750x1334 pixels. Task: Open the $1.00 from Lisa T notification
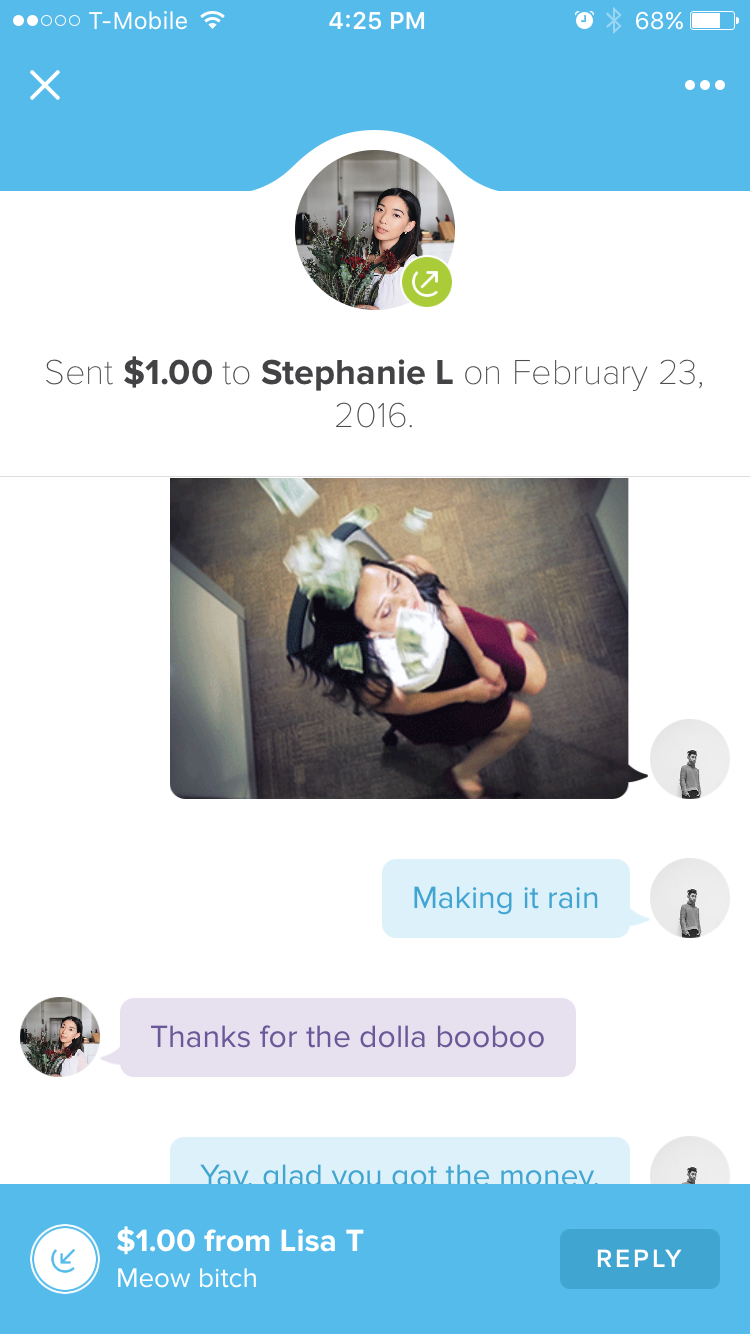(240, 1259)
